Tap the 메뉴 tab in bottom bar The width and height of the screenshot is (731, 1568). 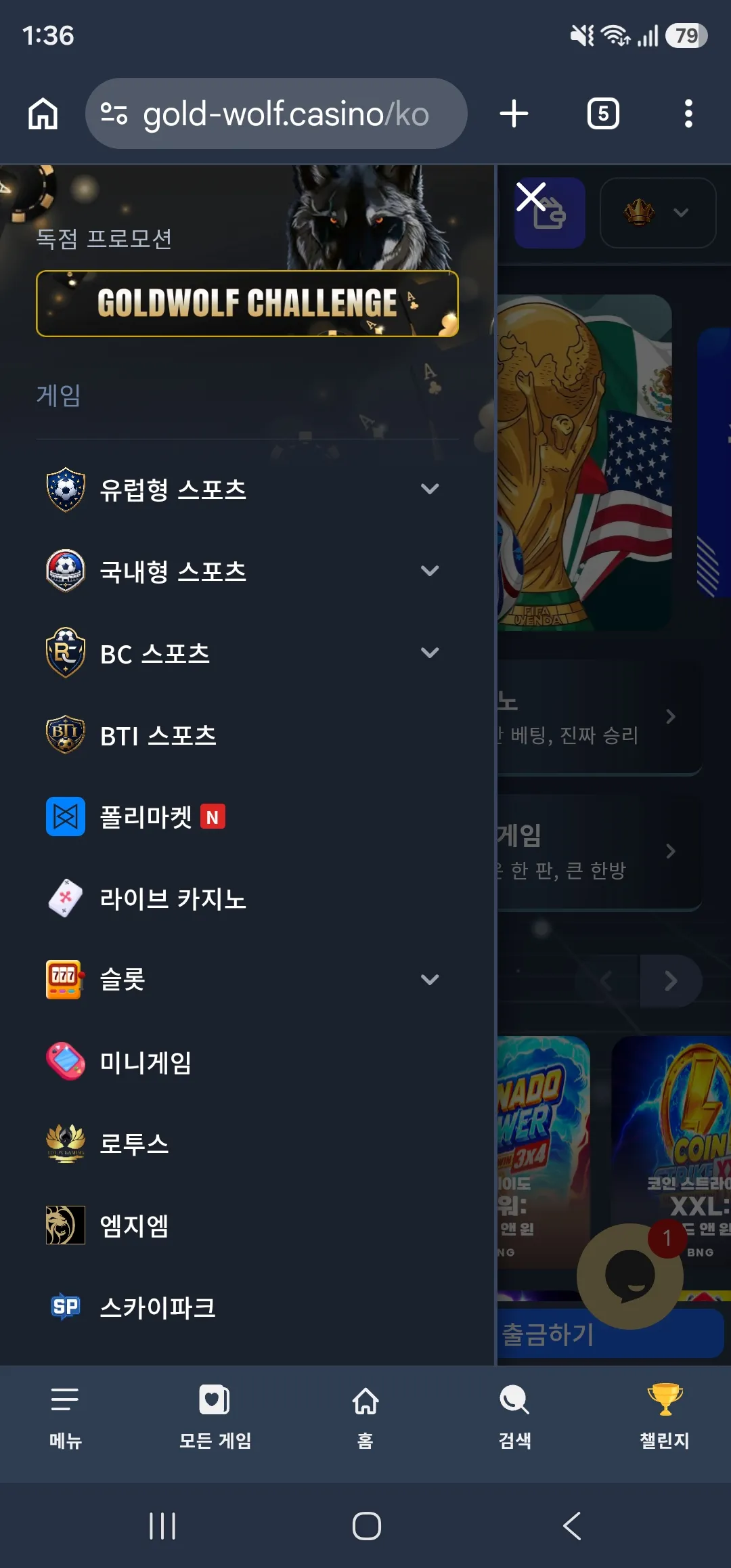pos(66,1416)
